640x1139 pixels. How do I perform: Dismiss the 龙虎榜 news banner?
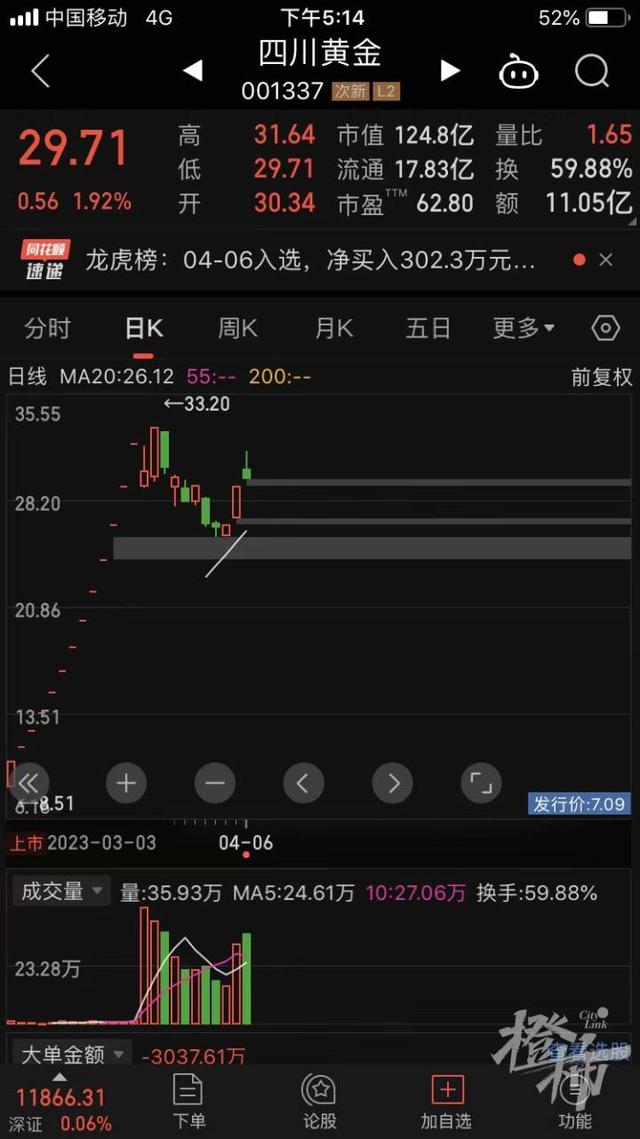pyautogui.click(x=605, y=260)
